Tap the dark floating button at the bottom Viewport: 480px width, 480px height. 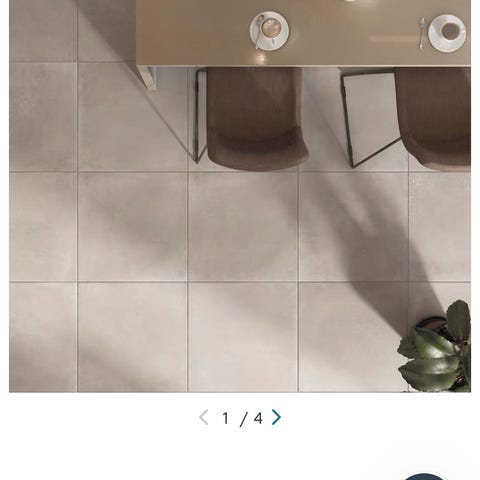point(423,477)
